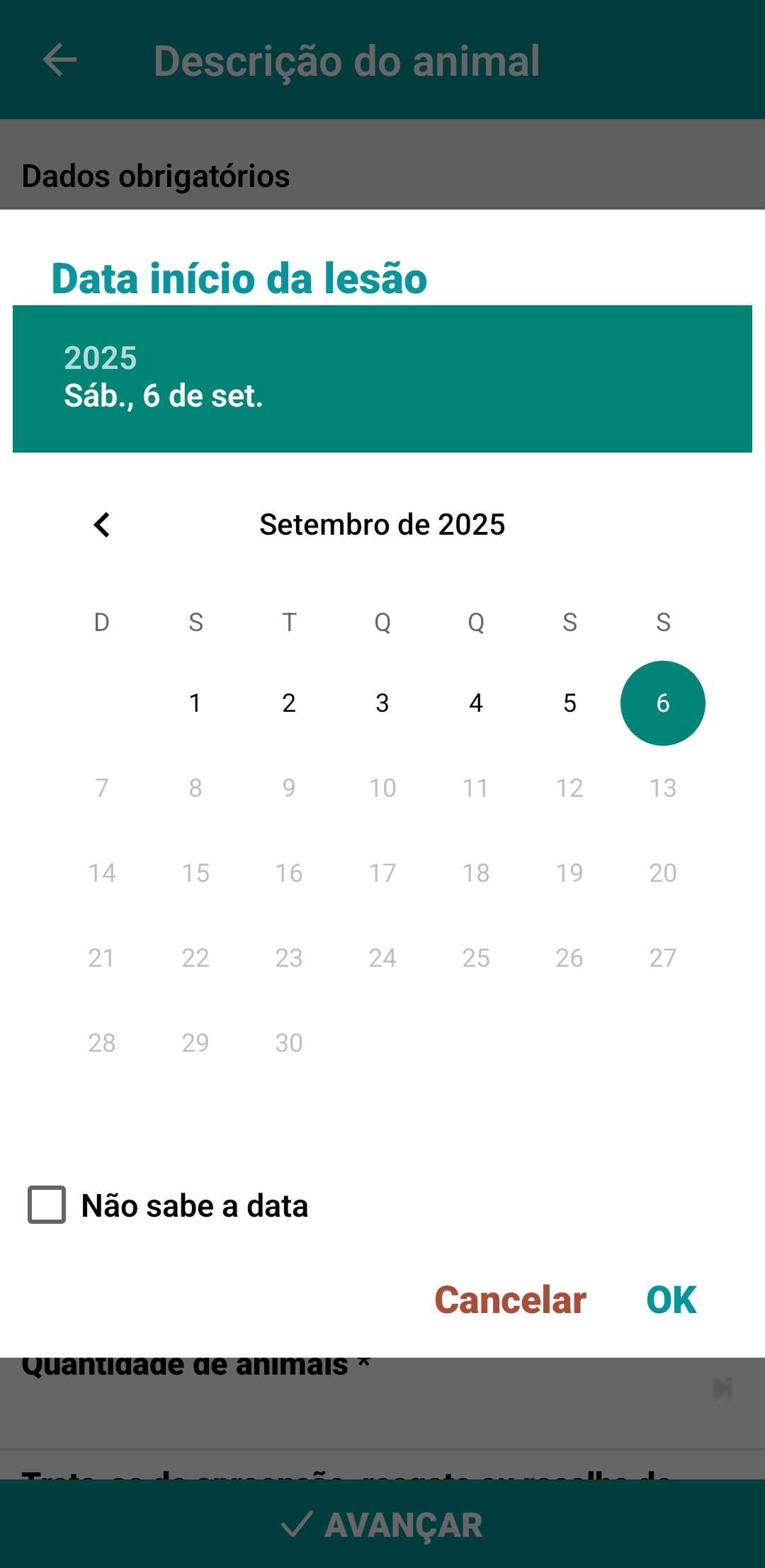Choose day 5 of September

tap(569, 703)
